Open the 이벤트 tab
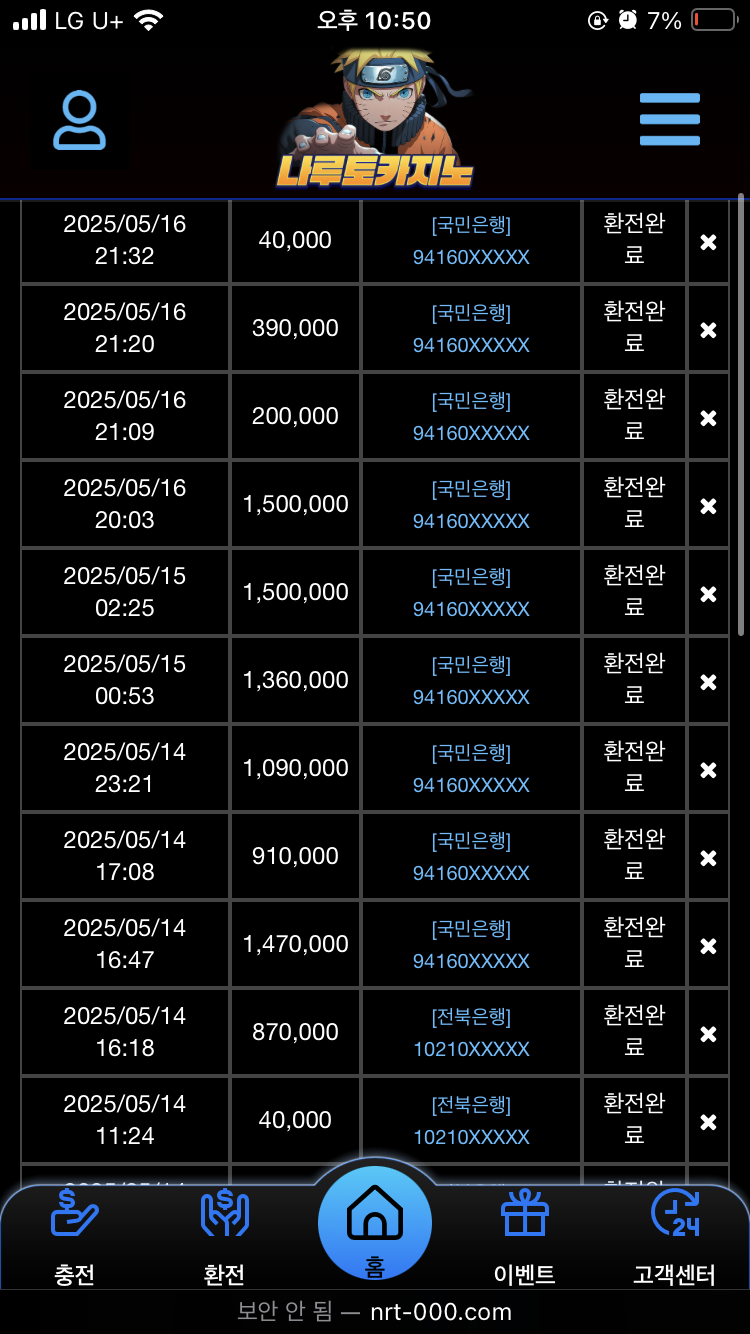Screen dimensions: 750x1334 point(525,1237)
